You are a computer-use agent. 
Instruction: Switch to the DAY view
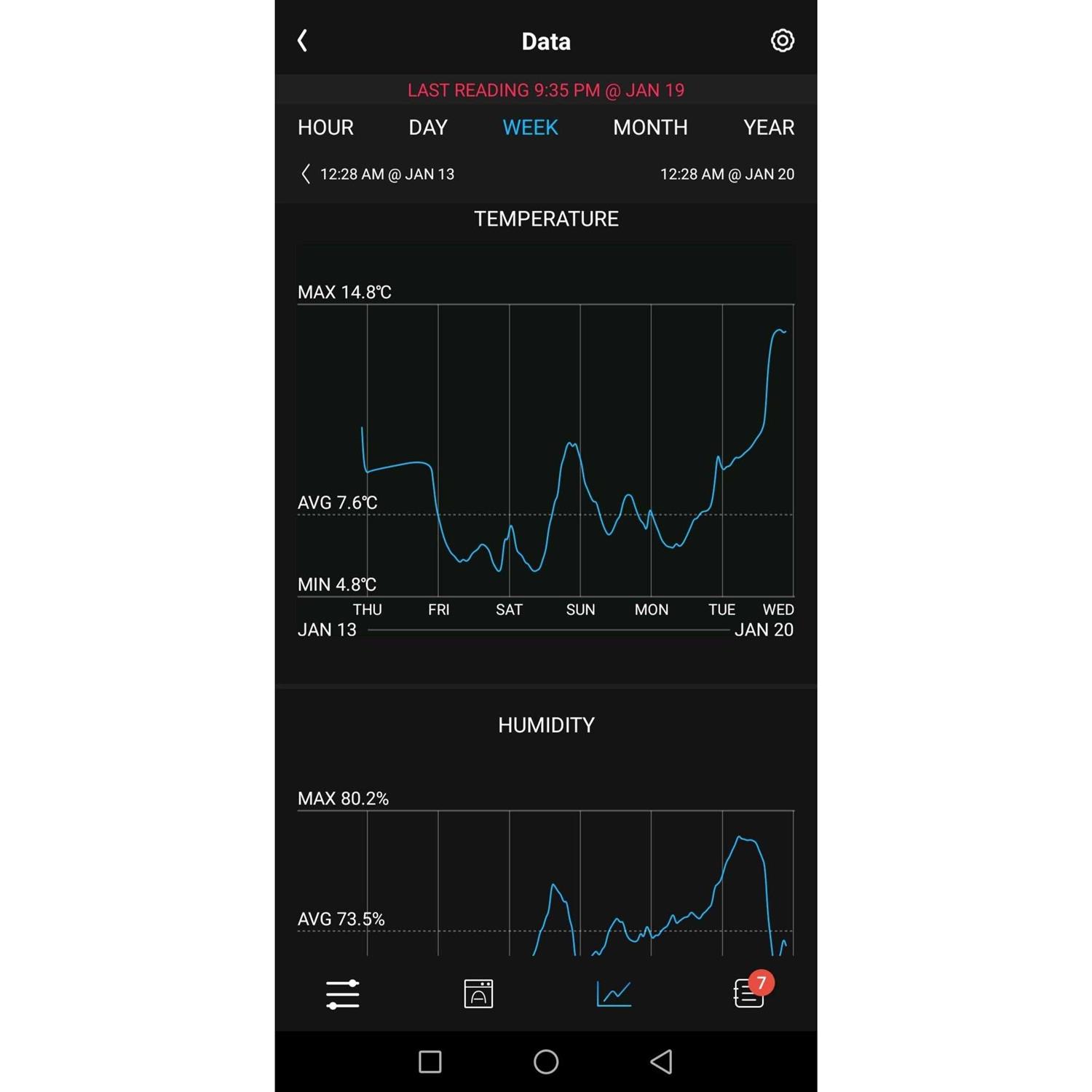tap(427, 127)
